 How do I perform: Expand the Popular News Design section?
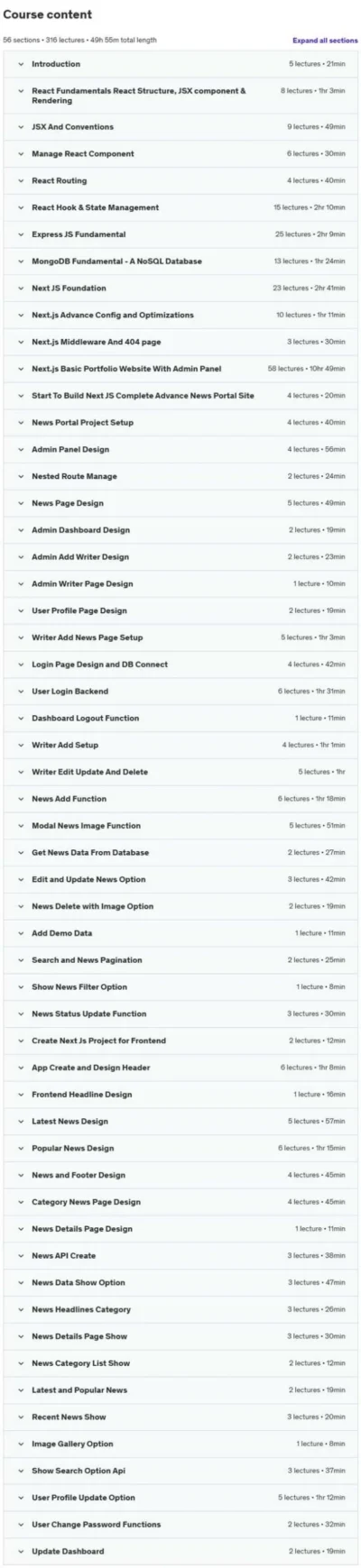click(x=180, y=1149)
